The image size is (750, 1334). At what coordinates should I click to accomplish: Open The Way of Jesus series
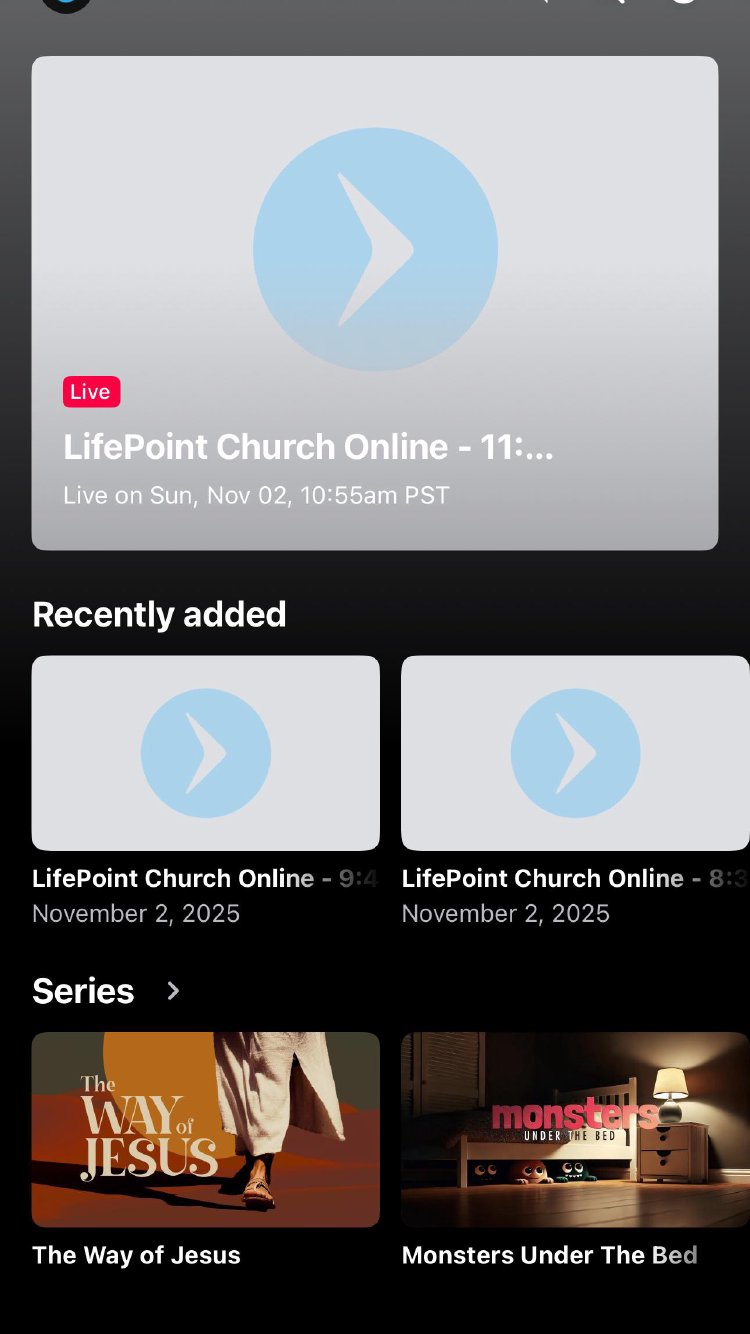(206, 1129)
